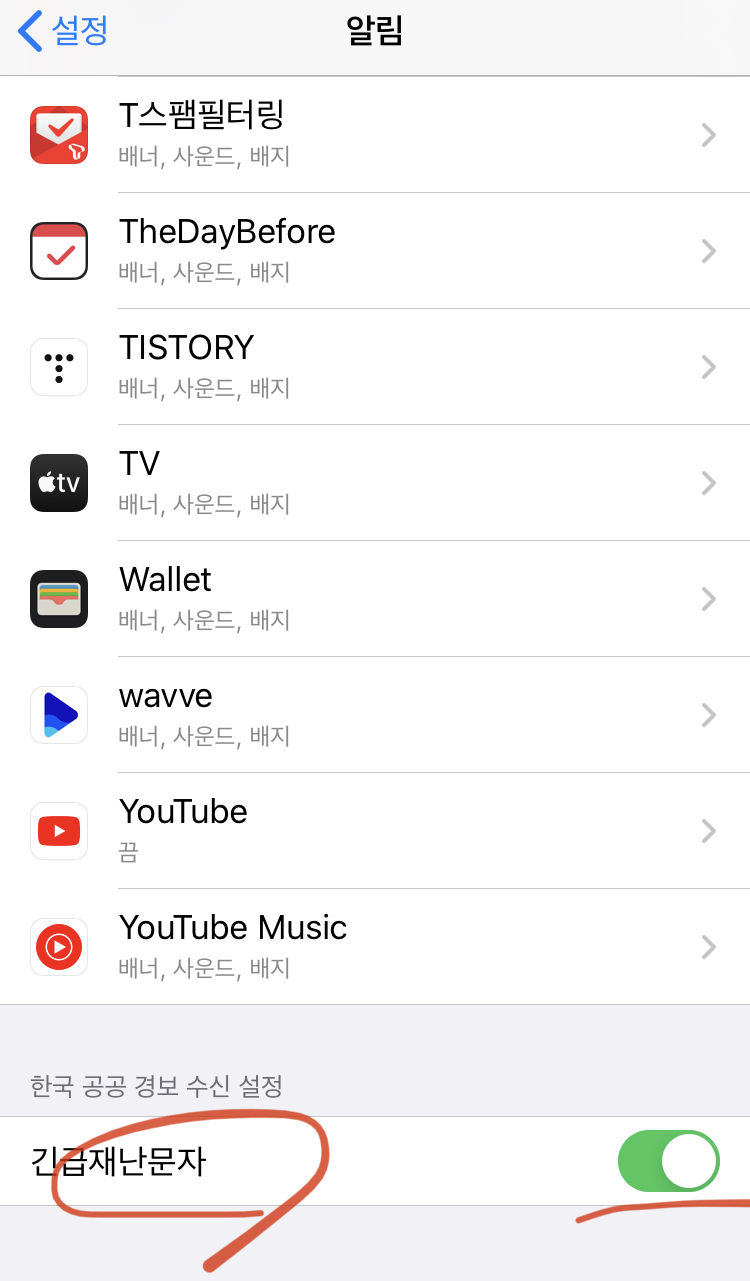This screenshot has height=1281, width=750.
Task: Turn off the 긴급재난문자 switch
Action: tap(669, 1162)
